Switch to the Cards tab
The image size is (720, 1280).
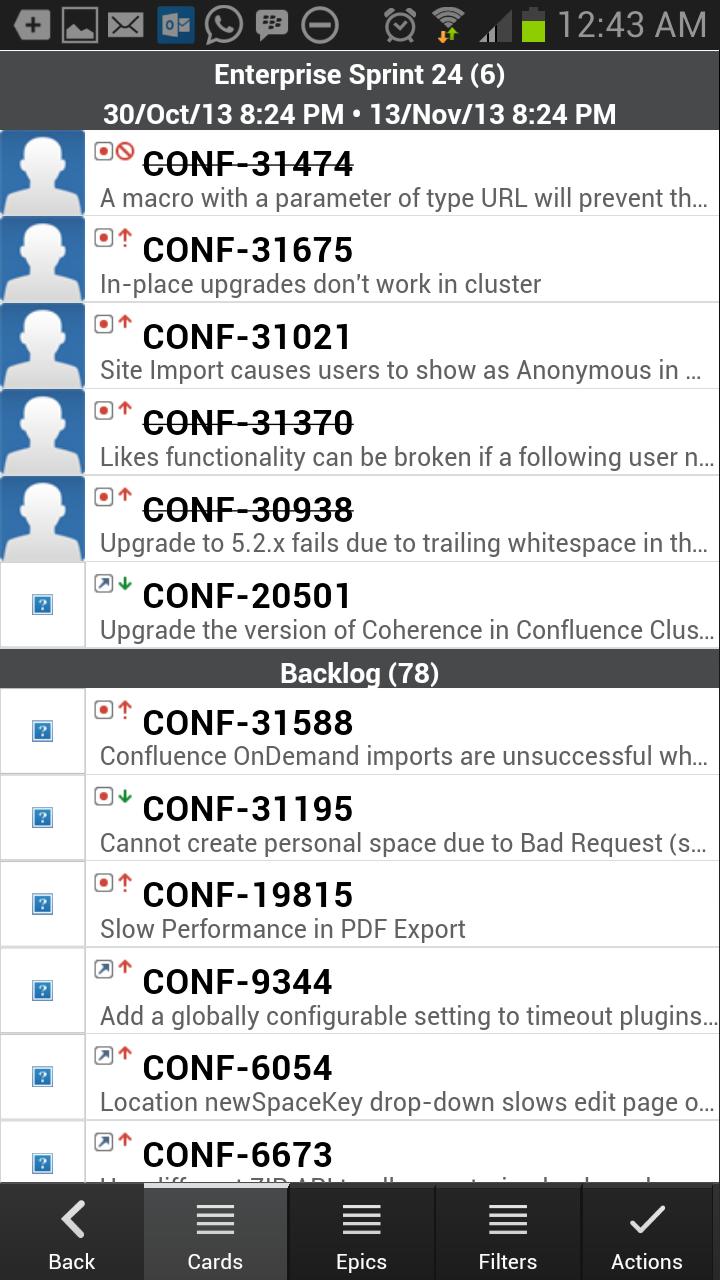[x=214, y=1230]
